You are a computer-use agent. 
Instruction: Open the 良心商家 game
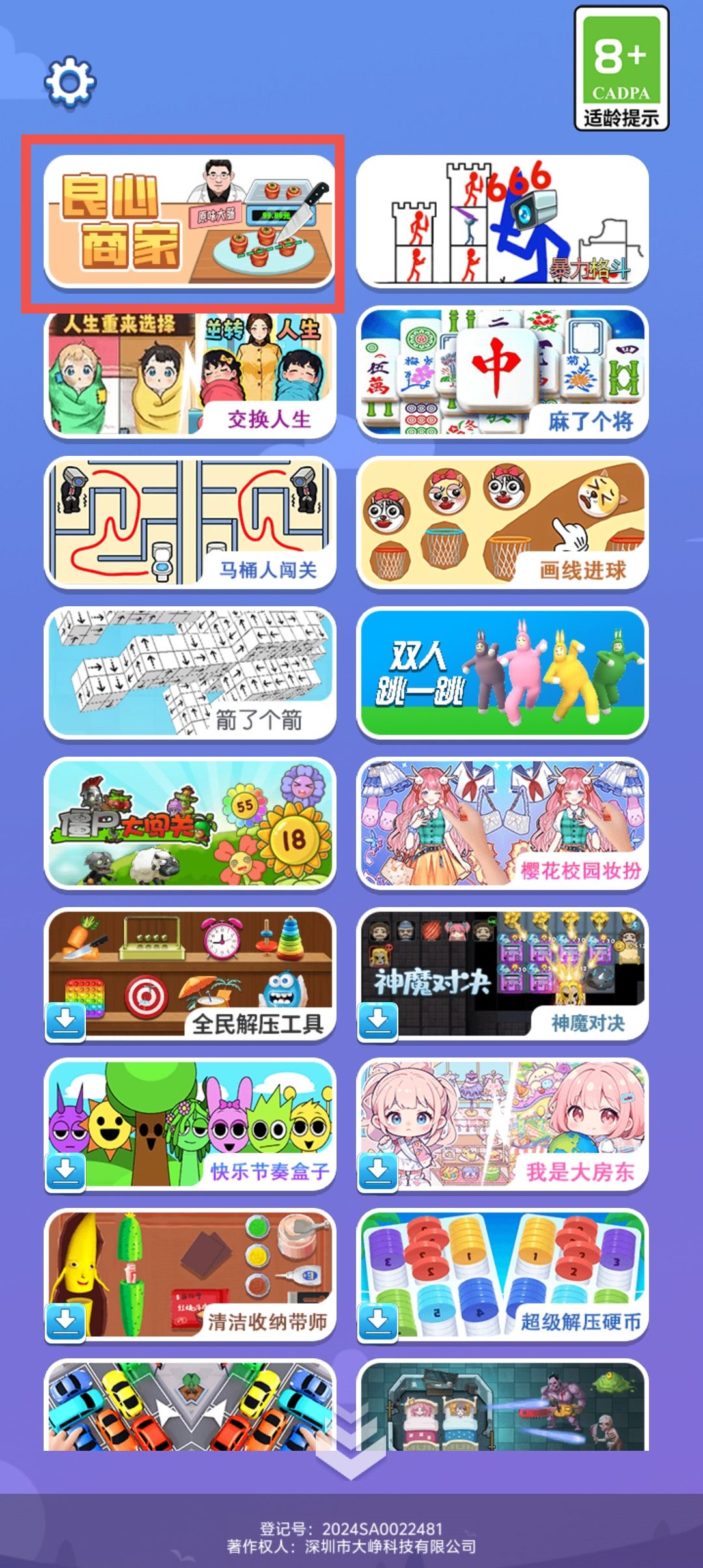189,221
